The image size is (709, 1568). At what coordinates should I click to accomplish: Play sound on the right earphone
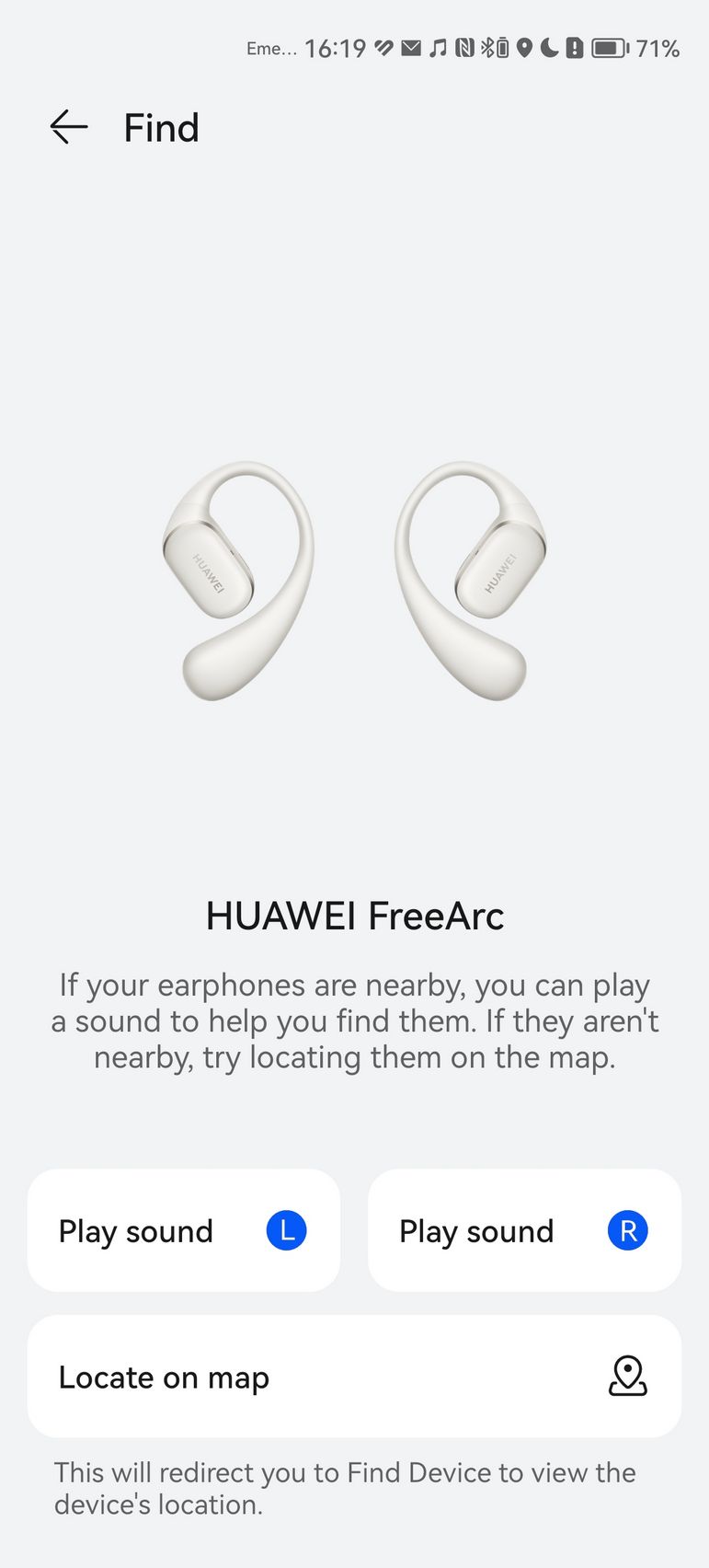(x=524, y=1230)
